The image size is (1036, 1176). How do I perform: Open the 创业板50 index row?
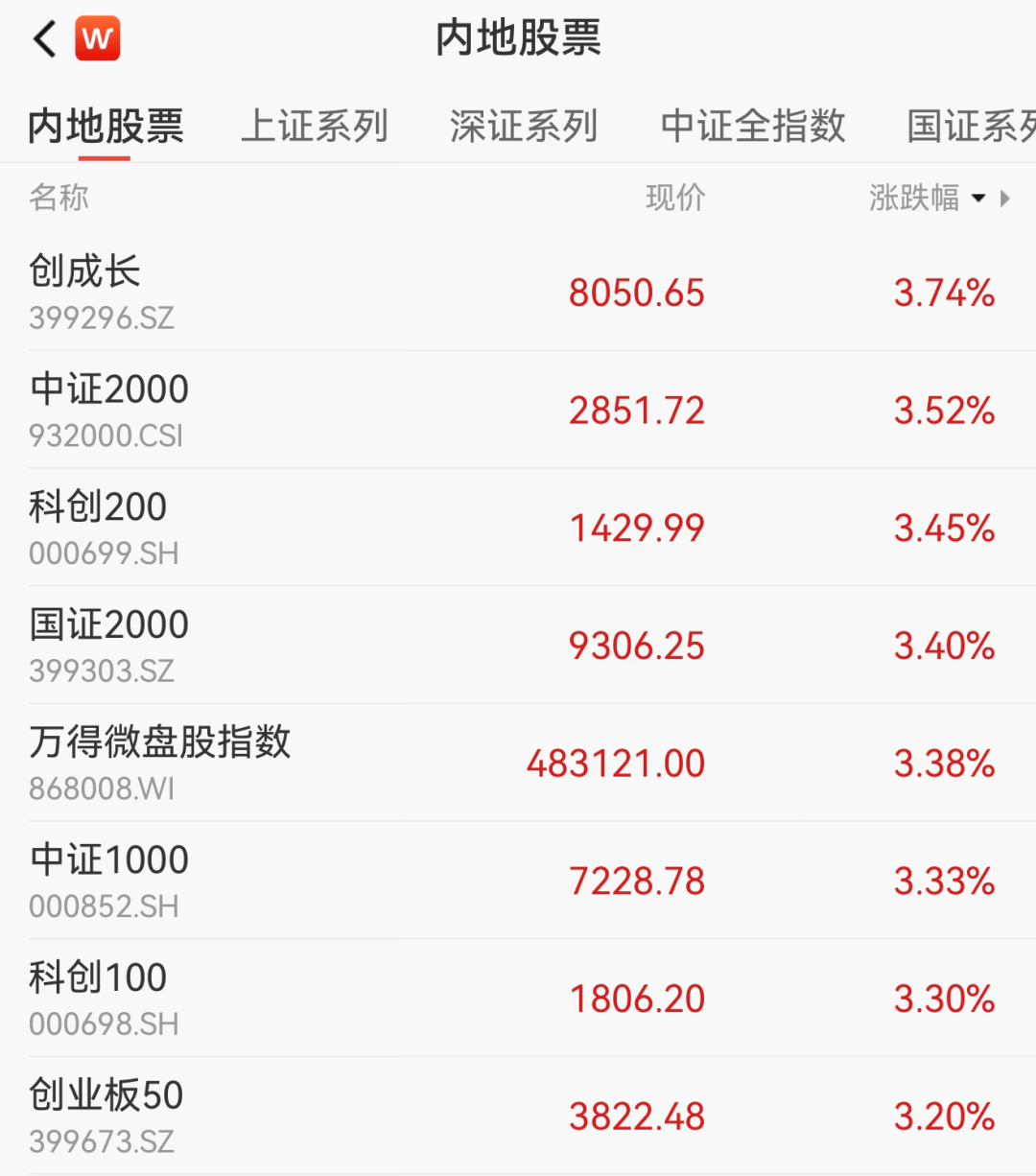coord(518,1117)
